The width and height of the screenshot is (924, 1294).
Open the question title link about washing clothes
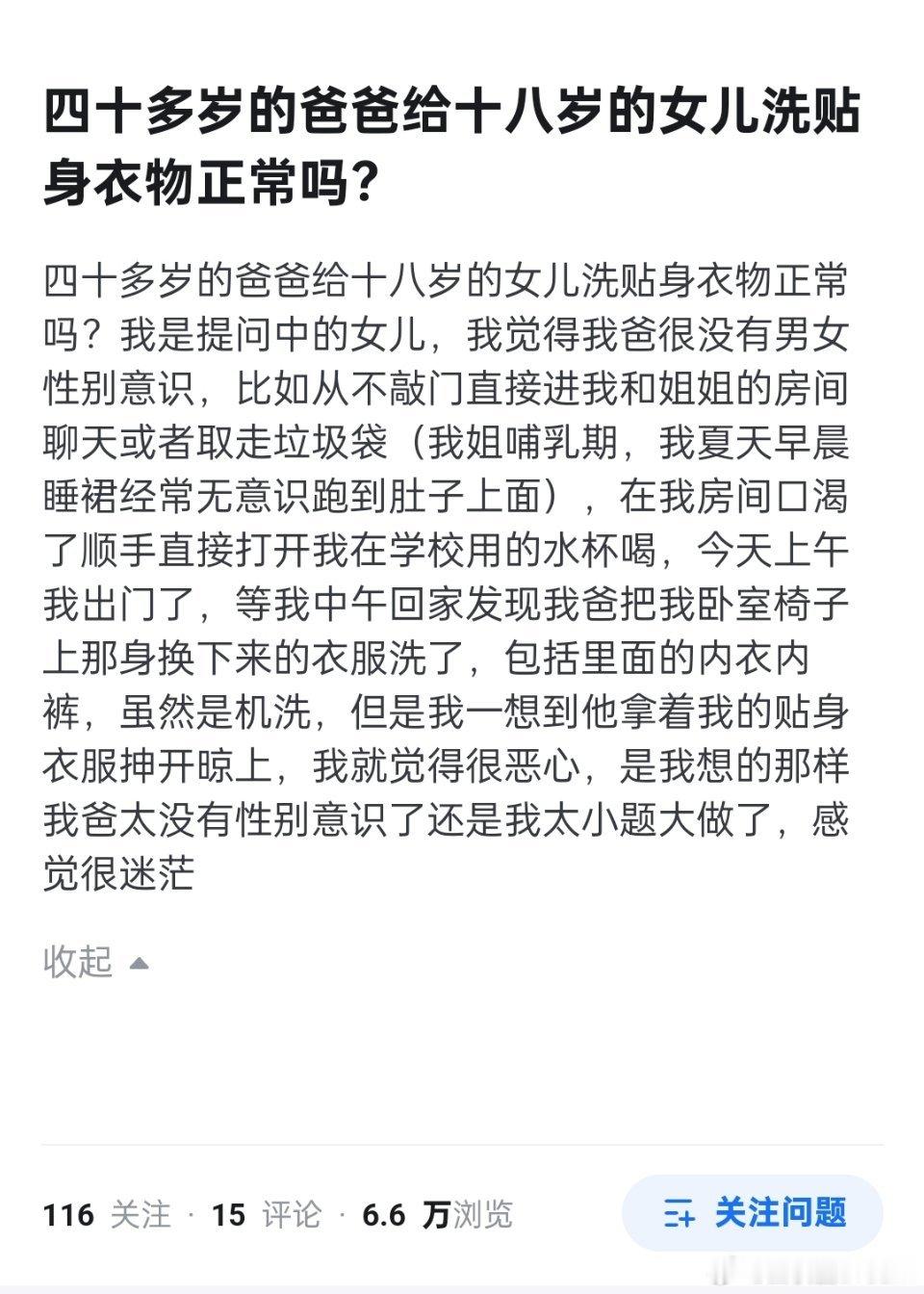click(x=452, y=144)
